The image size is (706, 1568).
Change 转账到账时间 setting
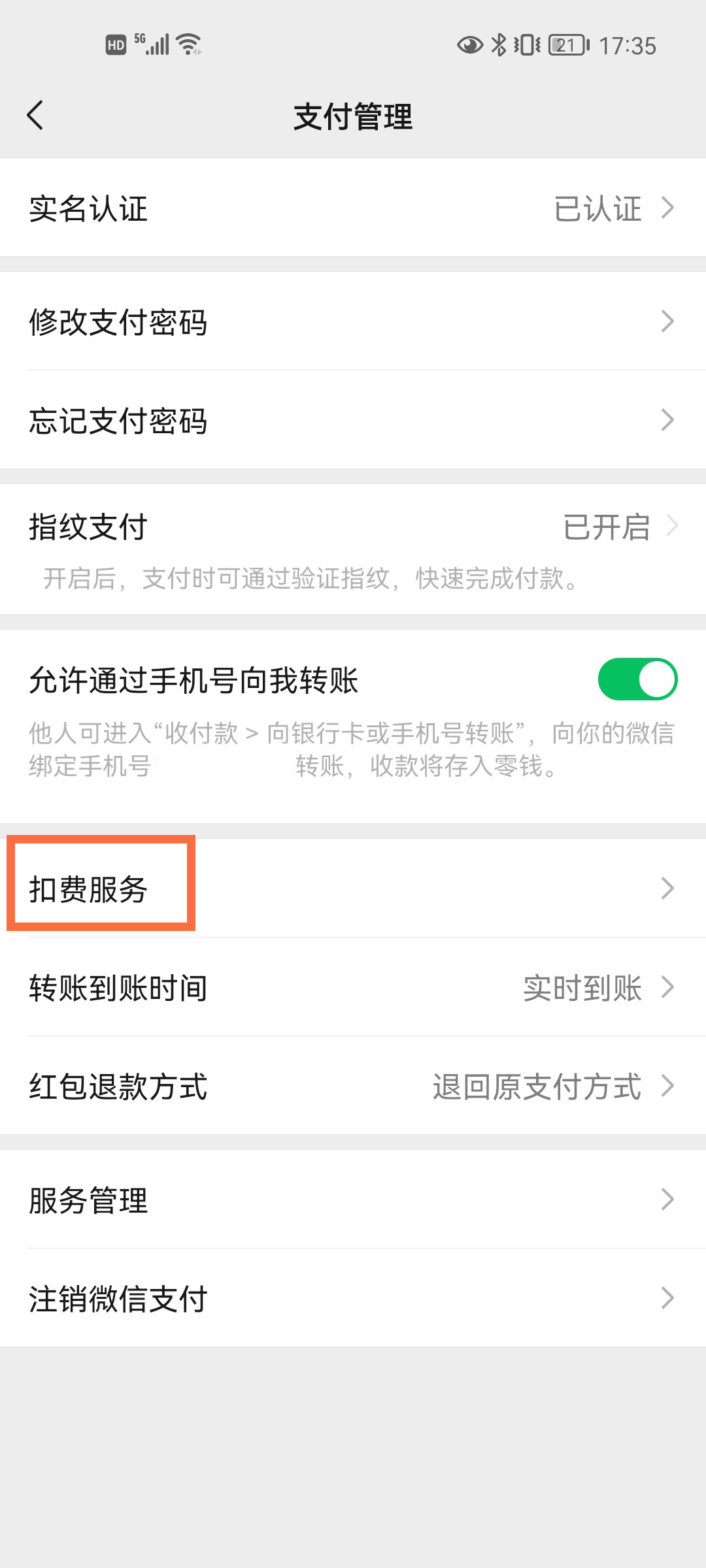tap(353, 987)
